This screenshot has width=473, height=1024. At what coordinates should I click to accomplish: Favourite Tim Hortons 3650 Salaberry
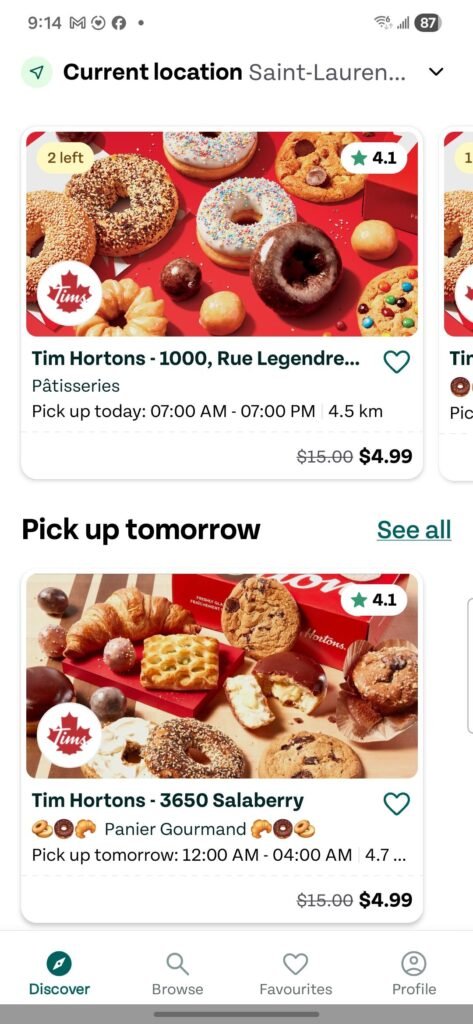[397, 804]
